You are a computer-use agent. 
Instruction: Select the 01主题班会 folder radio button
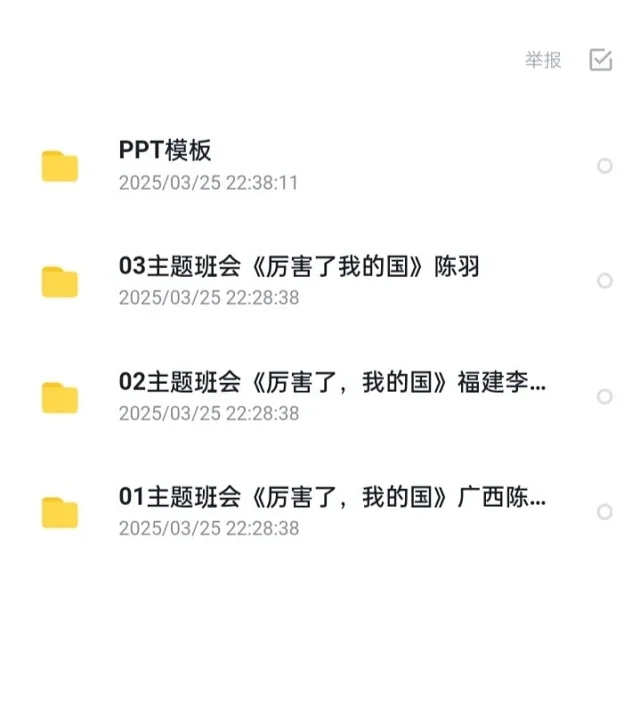point(605,512)
